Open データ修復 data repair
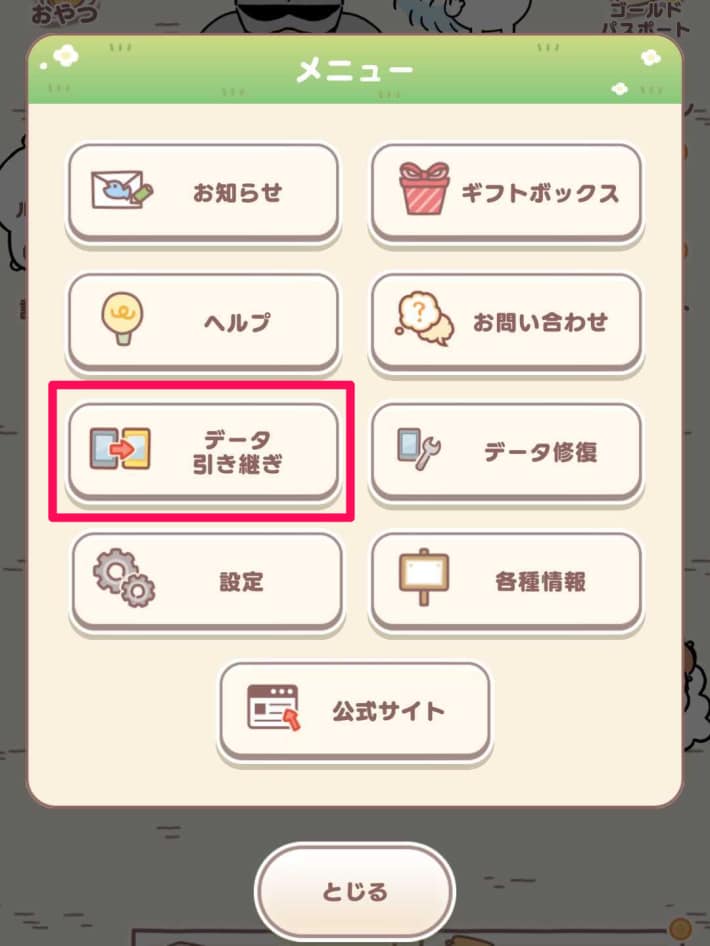 click(x=506, y=451)
